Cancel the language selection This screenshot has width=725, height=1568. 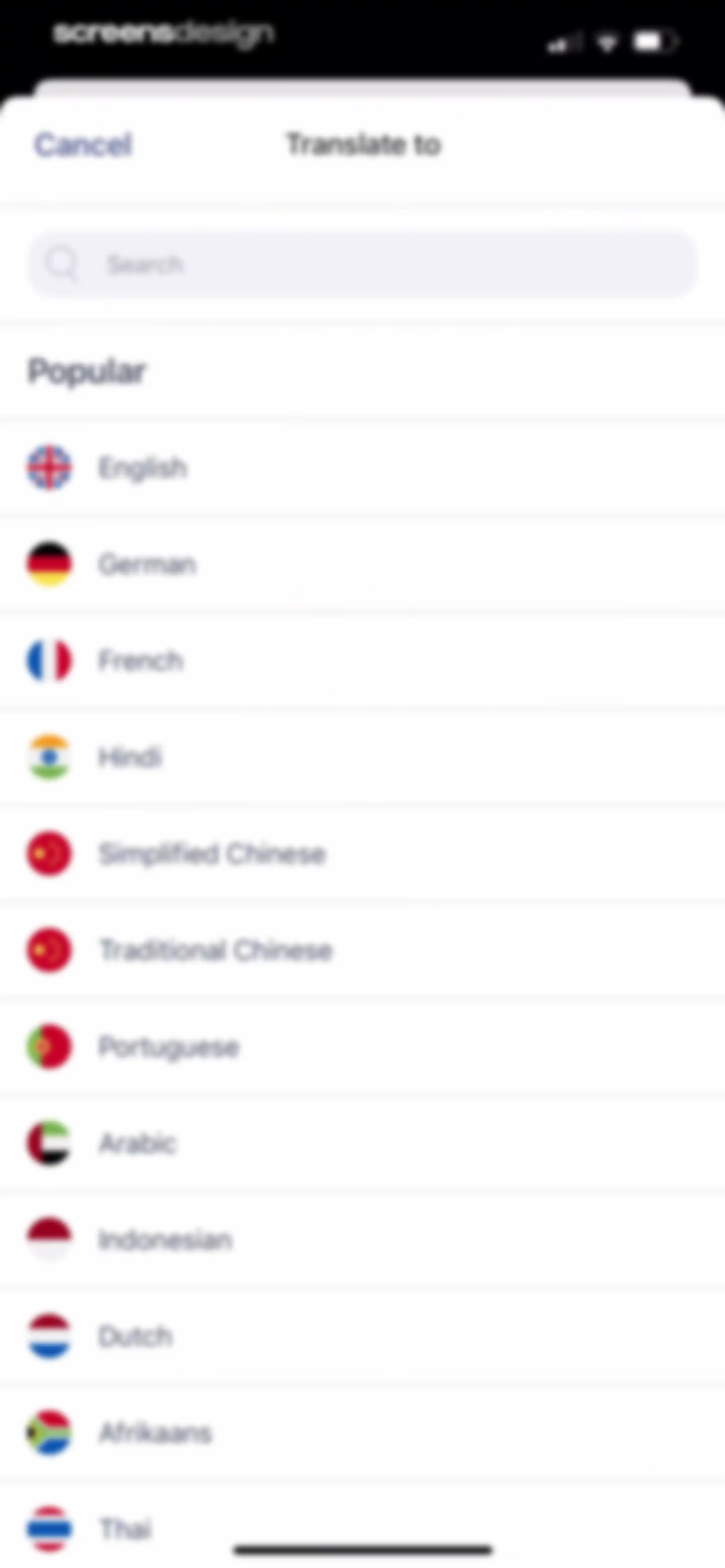[x=83, y=145]
